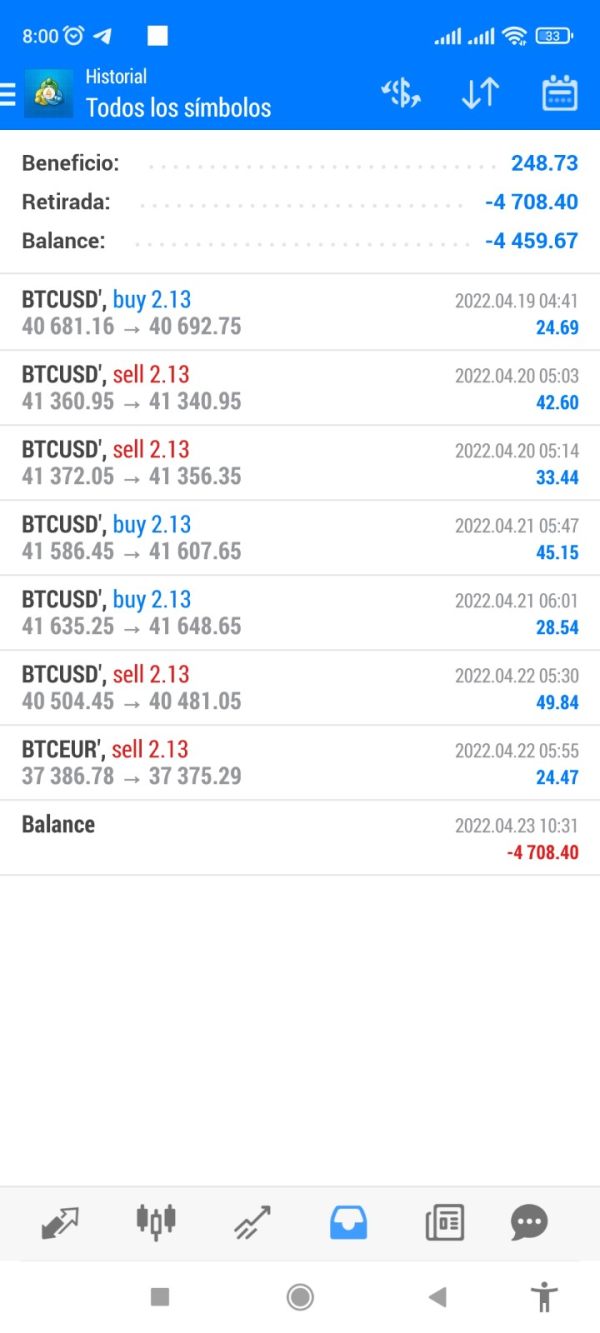Viewport: 600px width, 1333px height.
Task: Select BTCUSD buy trade from 2022.04.21 06:01
Action: (x=300, y=612)
